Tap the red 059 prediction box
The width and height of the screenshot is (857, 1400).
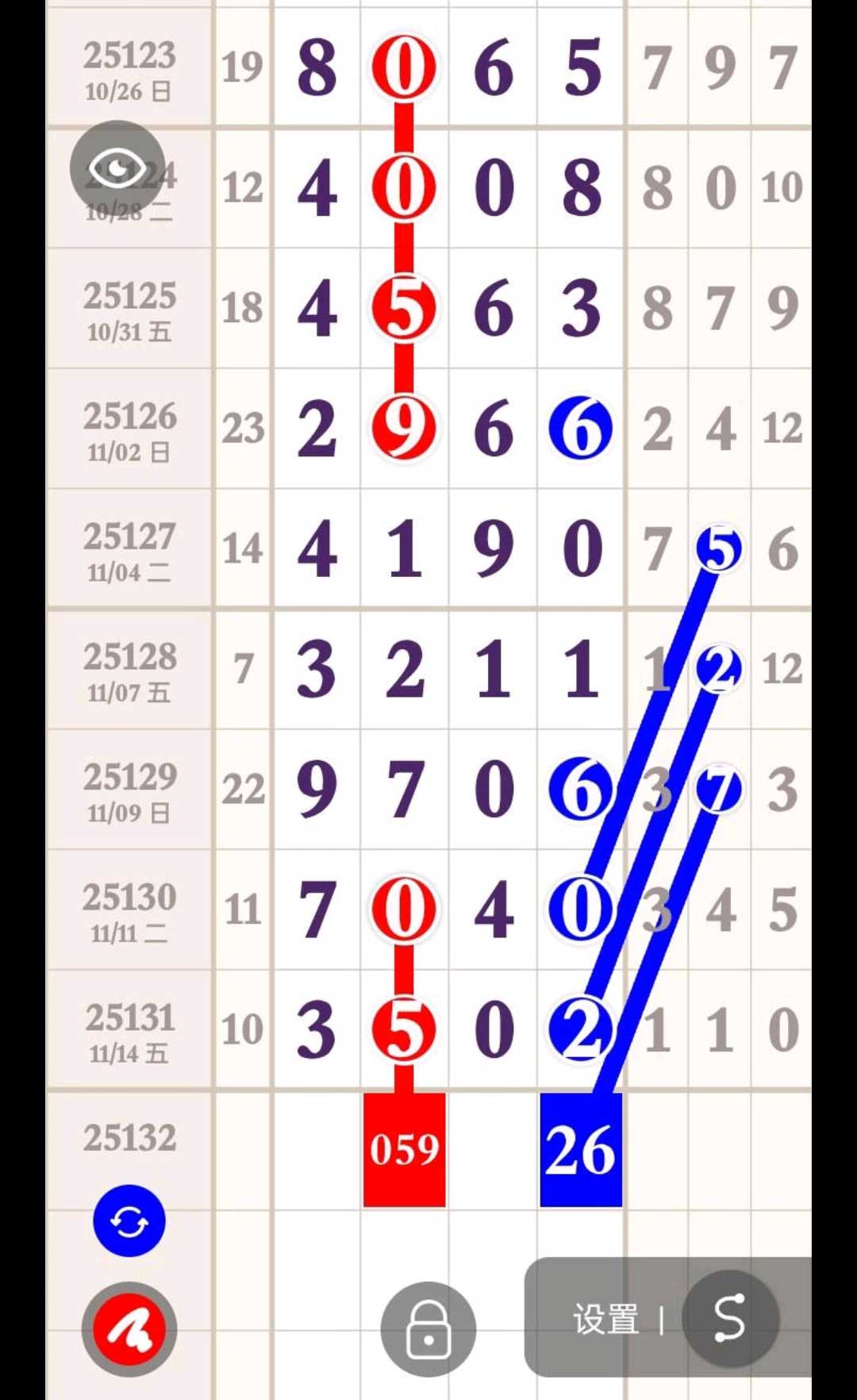click(x=405, y=1149)
